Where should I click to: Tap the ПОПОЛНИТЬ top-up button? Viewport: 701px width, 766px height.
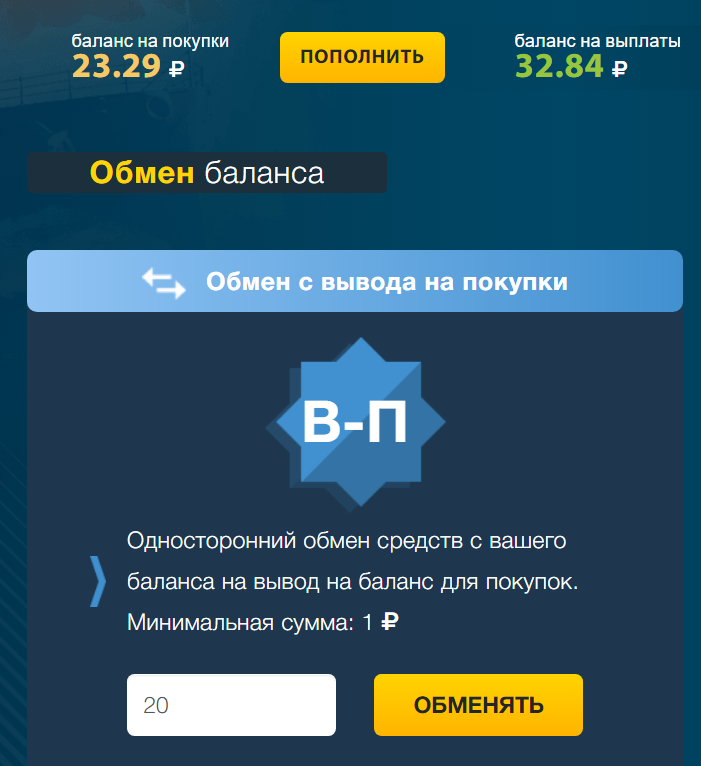pyautogui.click(x=362, y=57)
